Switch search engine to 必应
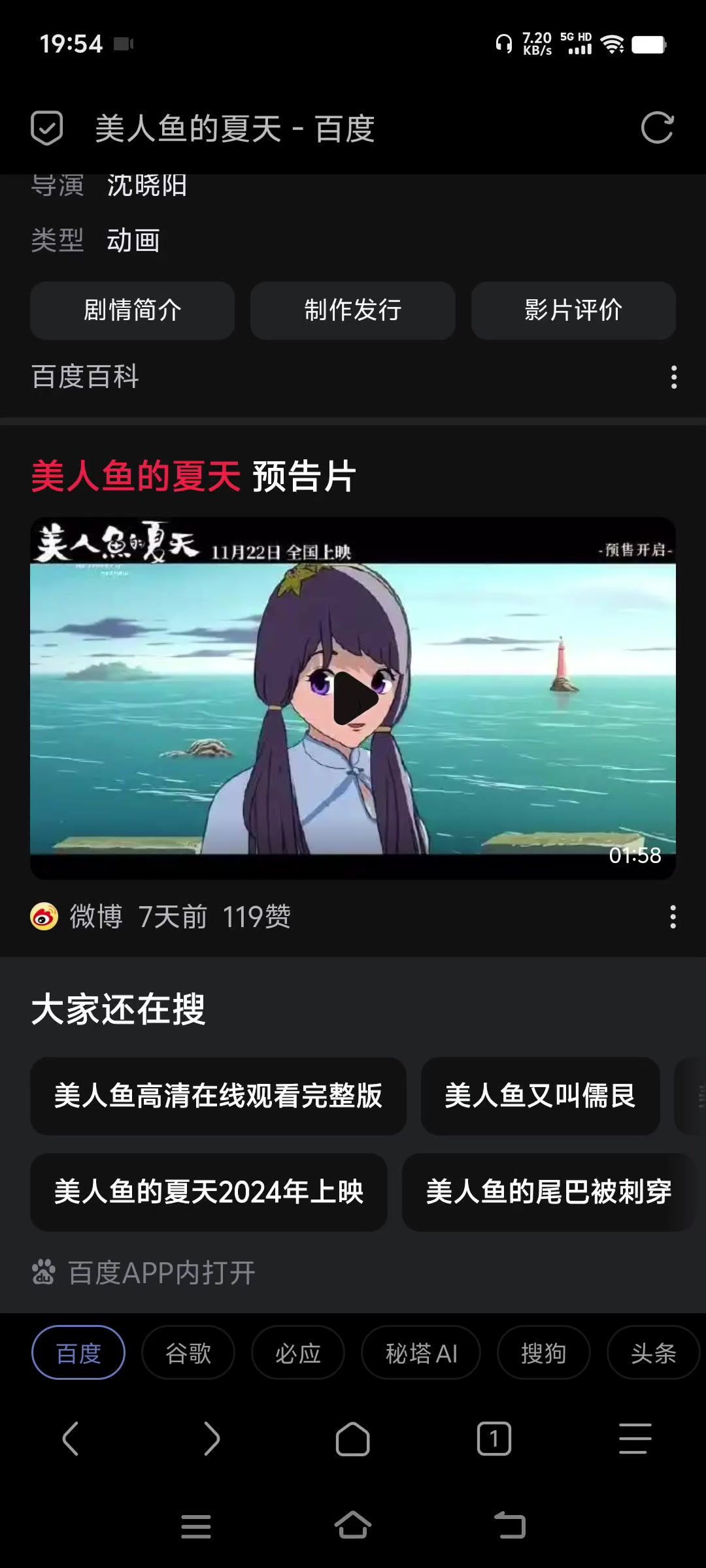 pyautogui.click(x=298, y=1352)
